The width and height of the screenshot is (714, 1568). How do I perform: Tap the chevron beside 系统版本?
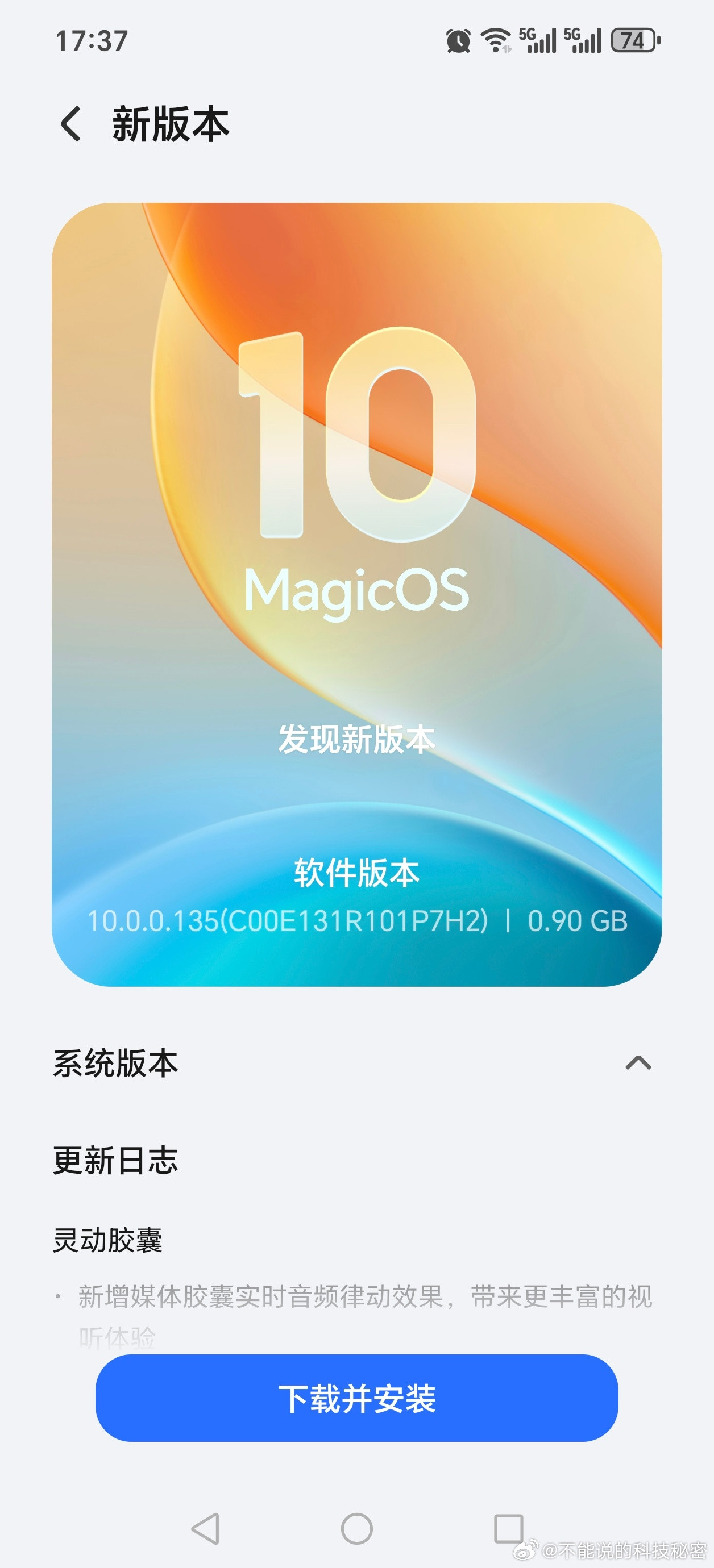click(638, 1061)
